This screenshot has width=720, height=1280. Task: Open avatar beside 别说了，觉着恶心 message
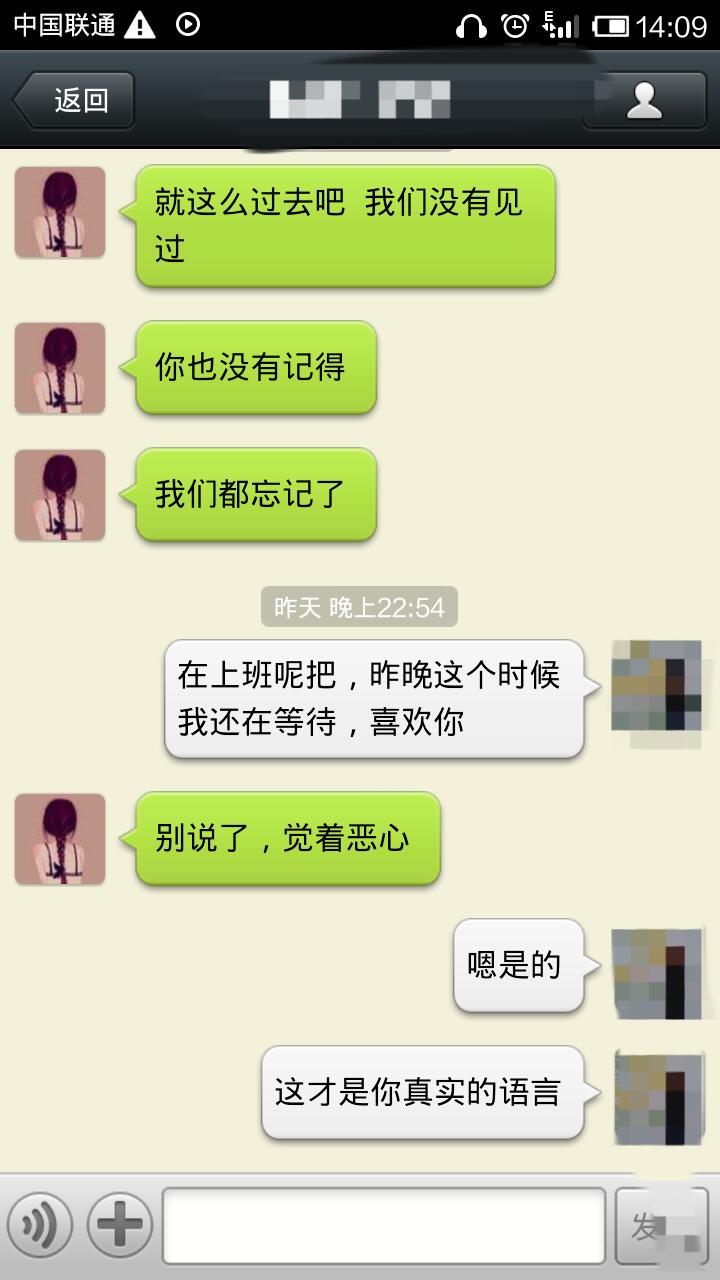pos(60,838)
